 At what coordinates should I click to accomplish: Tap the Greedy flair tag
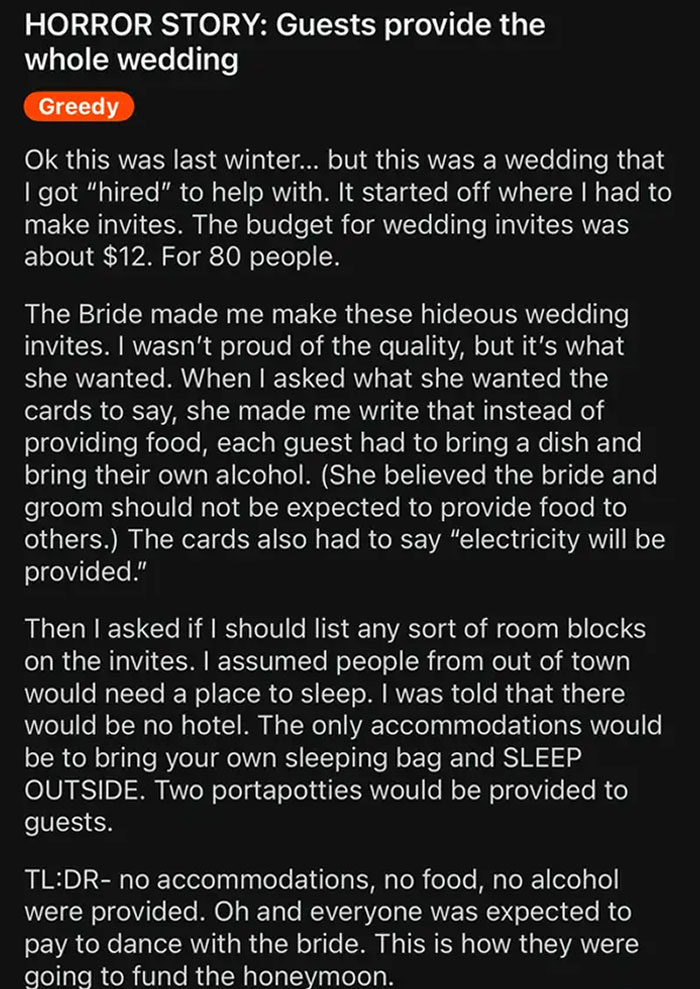[x=78, y=106]
